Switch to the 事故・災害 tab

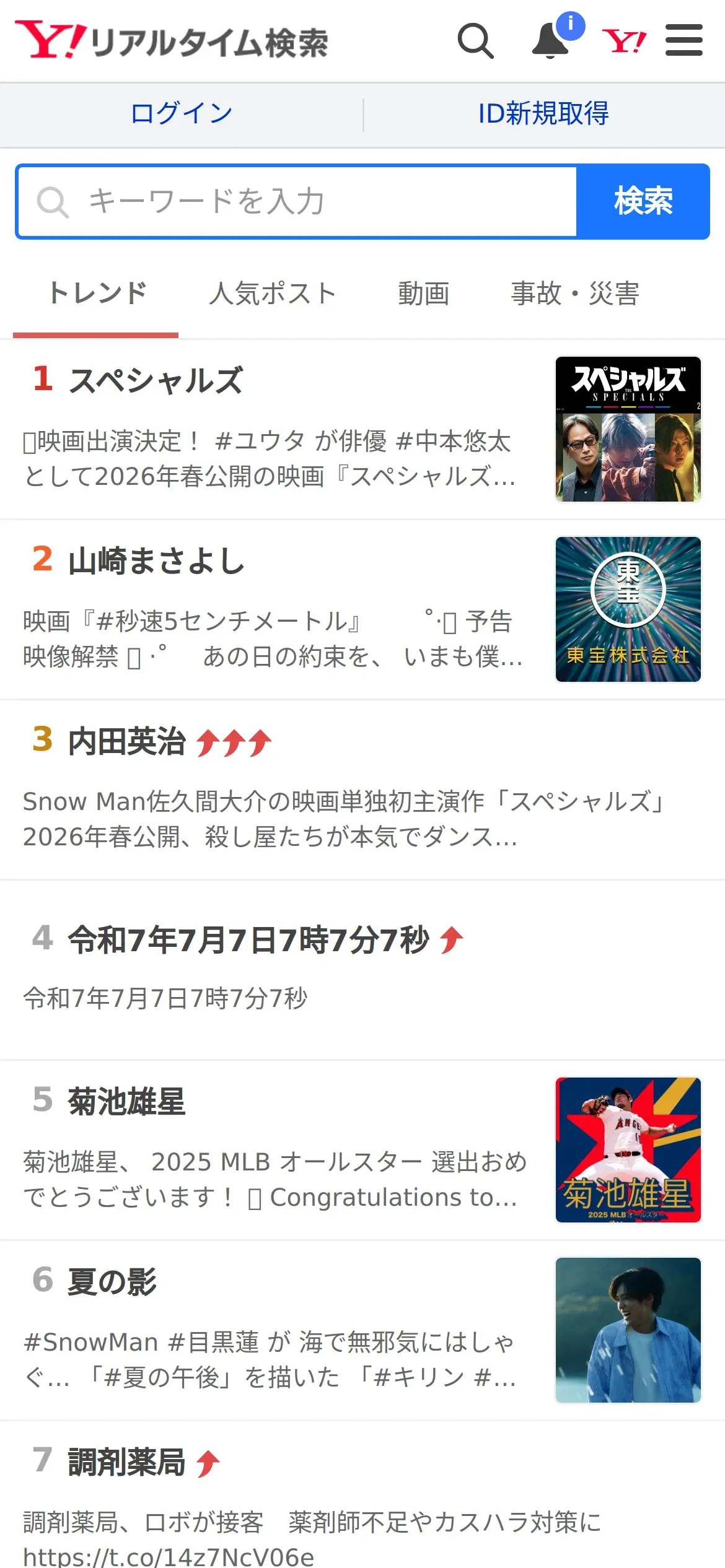[574, 294]
